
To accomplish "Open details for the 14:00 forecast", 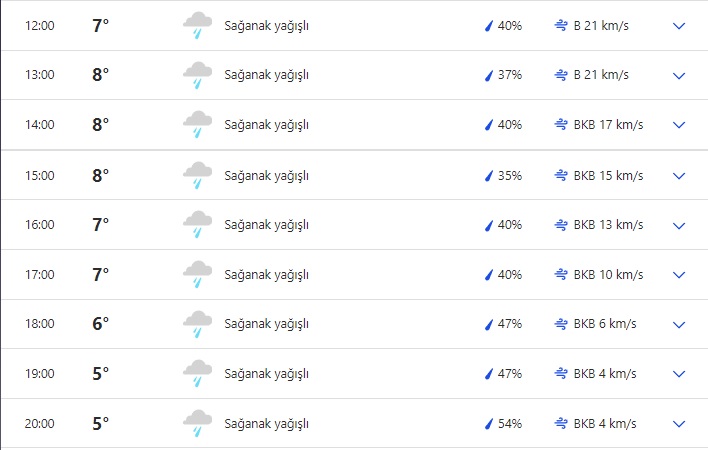I will [x=679, y=126].
